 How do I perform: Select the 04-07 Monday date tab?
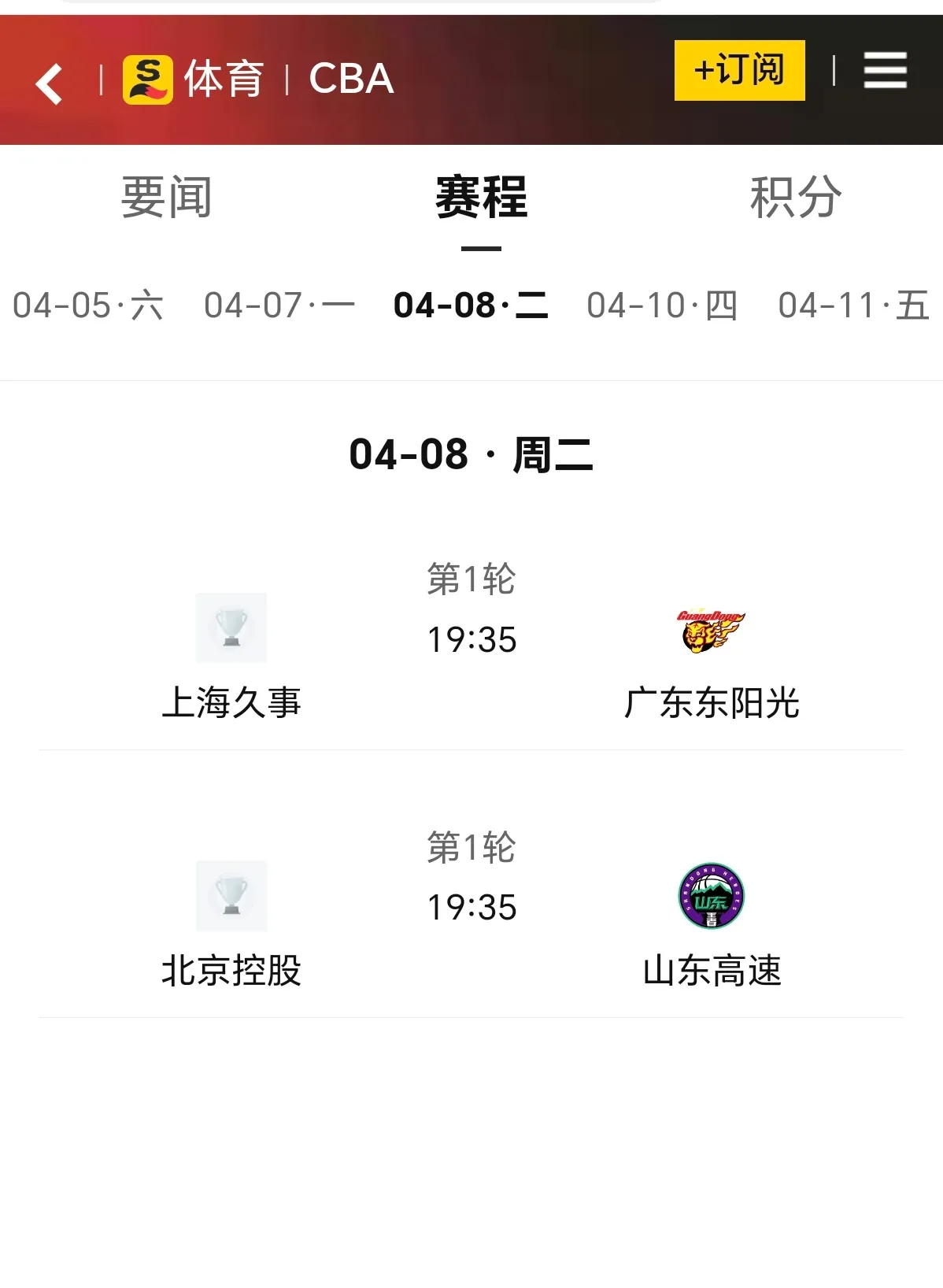click(279, 307)
